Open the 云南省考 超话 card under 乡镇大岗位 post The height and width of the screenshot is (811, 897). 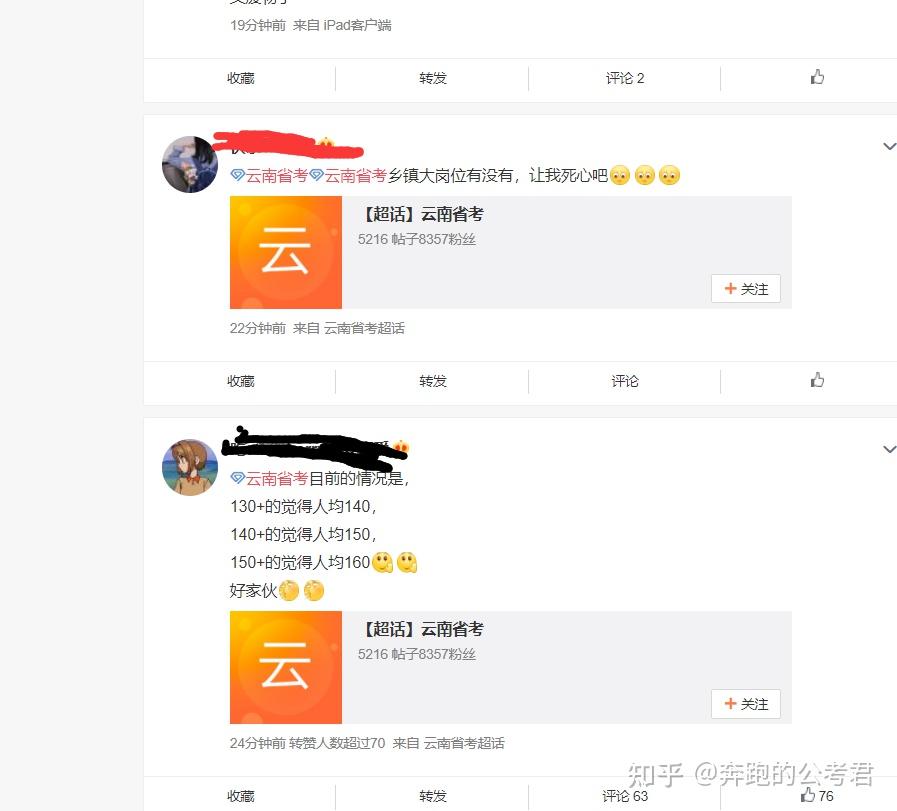click(x=510, y=252)
